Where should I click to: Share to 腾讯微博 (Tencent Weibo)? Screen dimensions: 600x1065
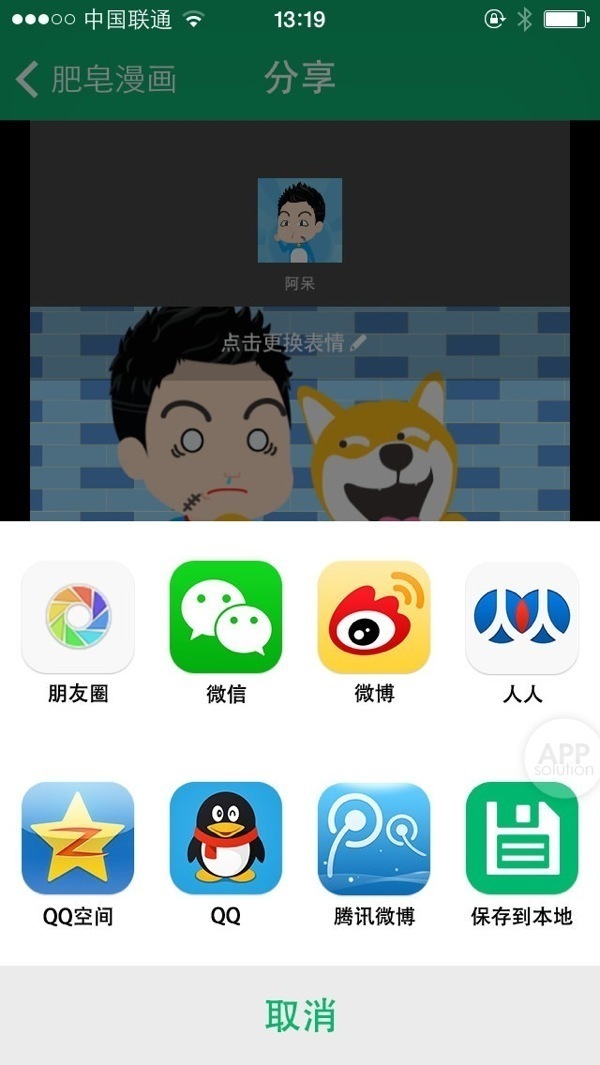(374, 838)
